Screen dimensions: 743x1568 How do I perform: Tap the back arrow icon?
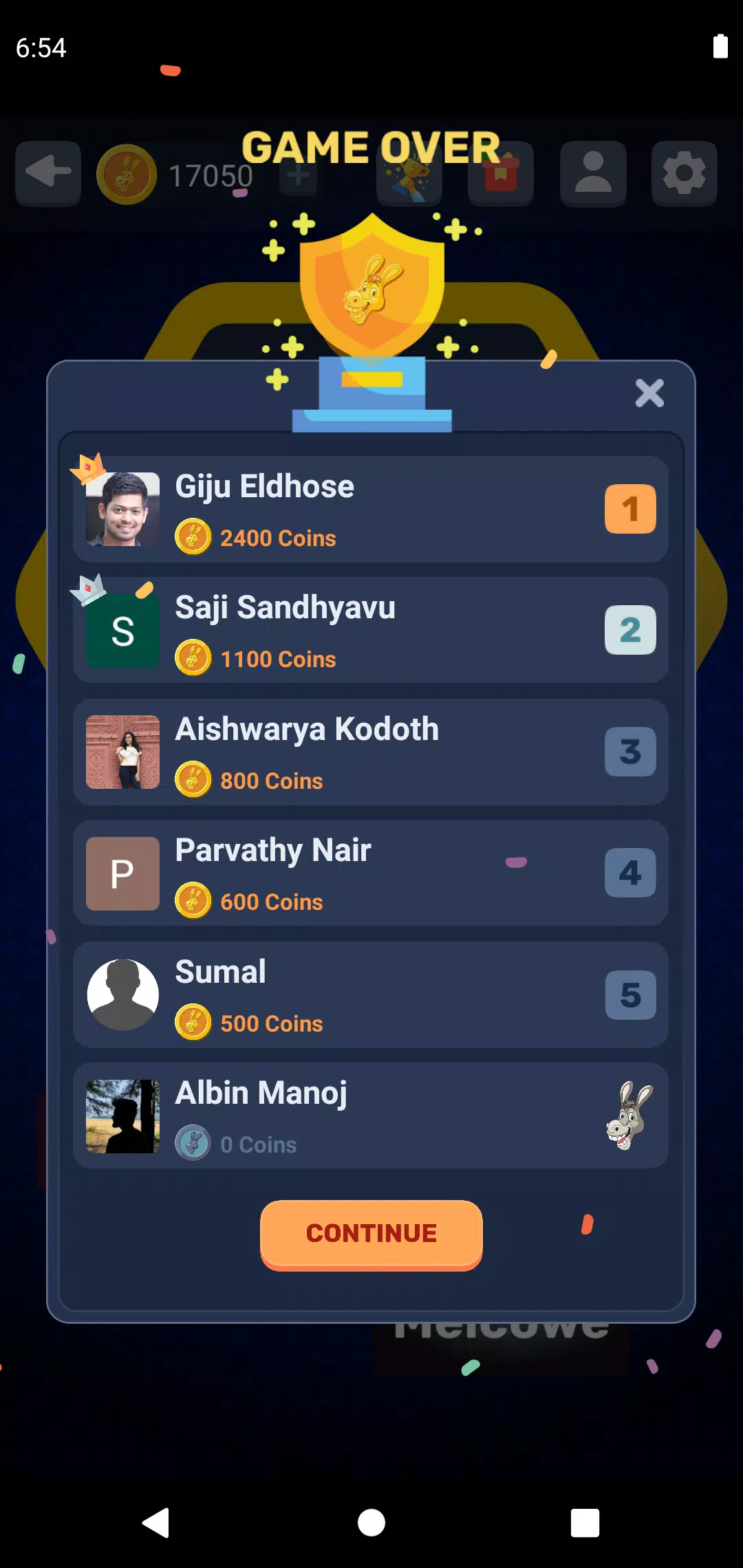(x=47, y=173)
